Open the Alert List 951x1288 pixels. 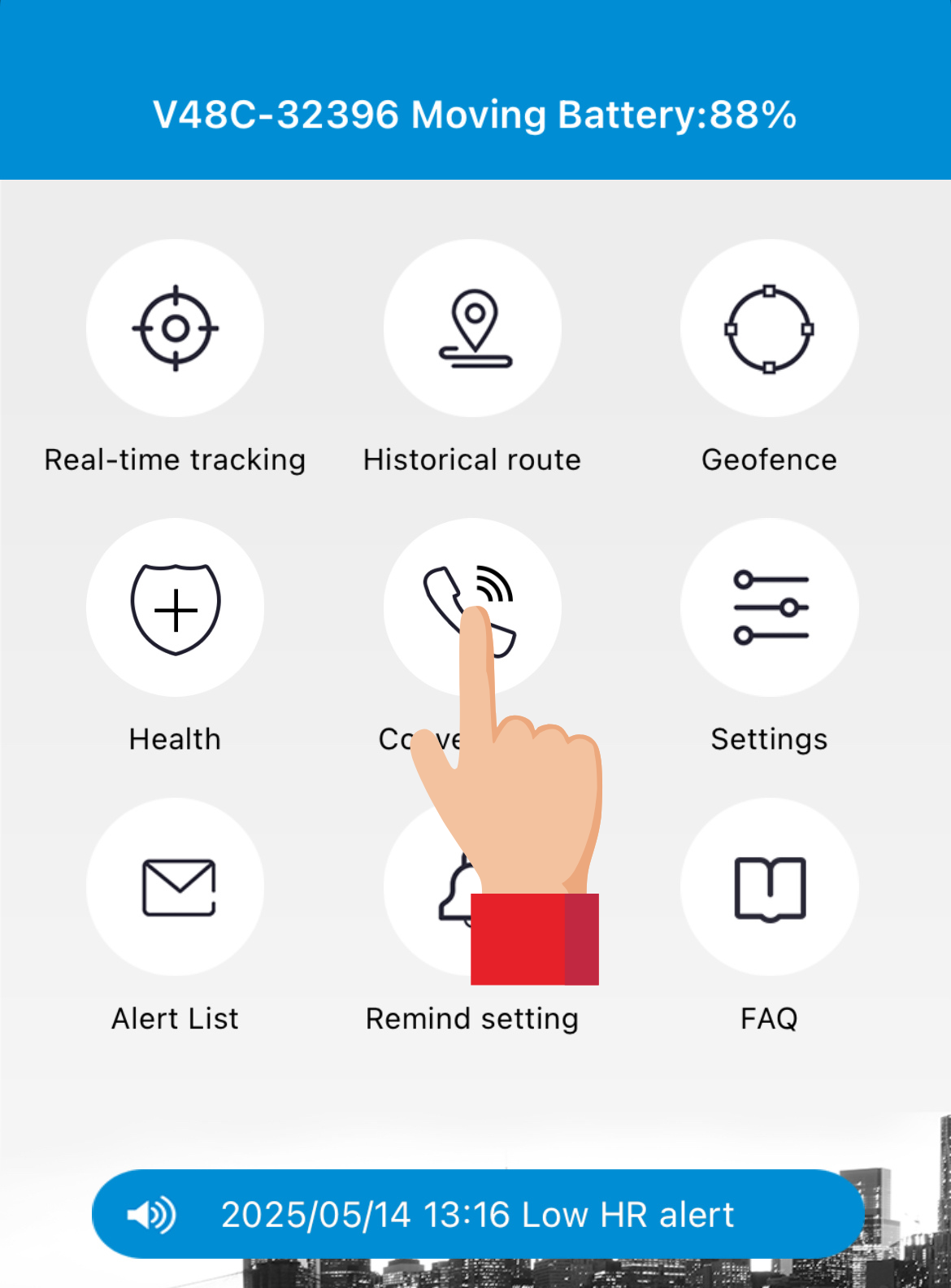point(175,887)
